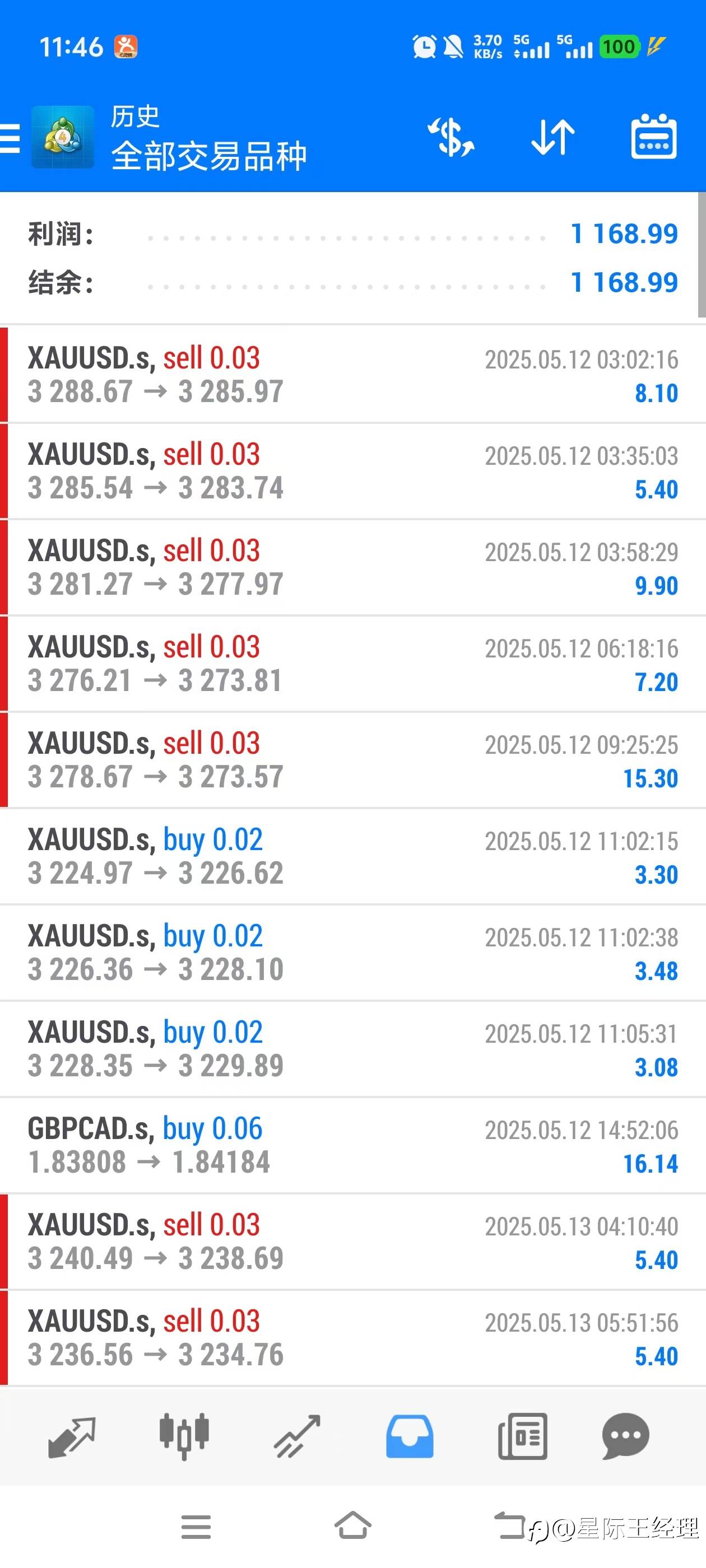The height and width of the screenshot is (1568, 706).
Task: Open recent apps from navigation bar
Action: (x=196, y=1527)
